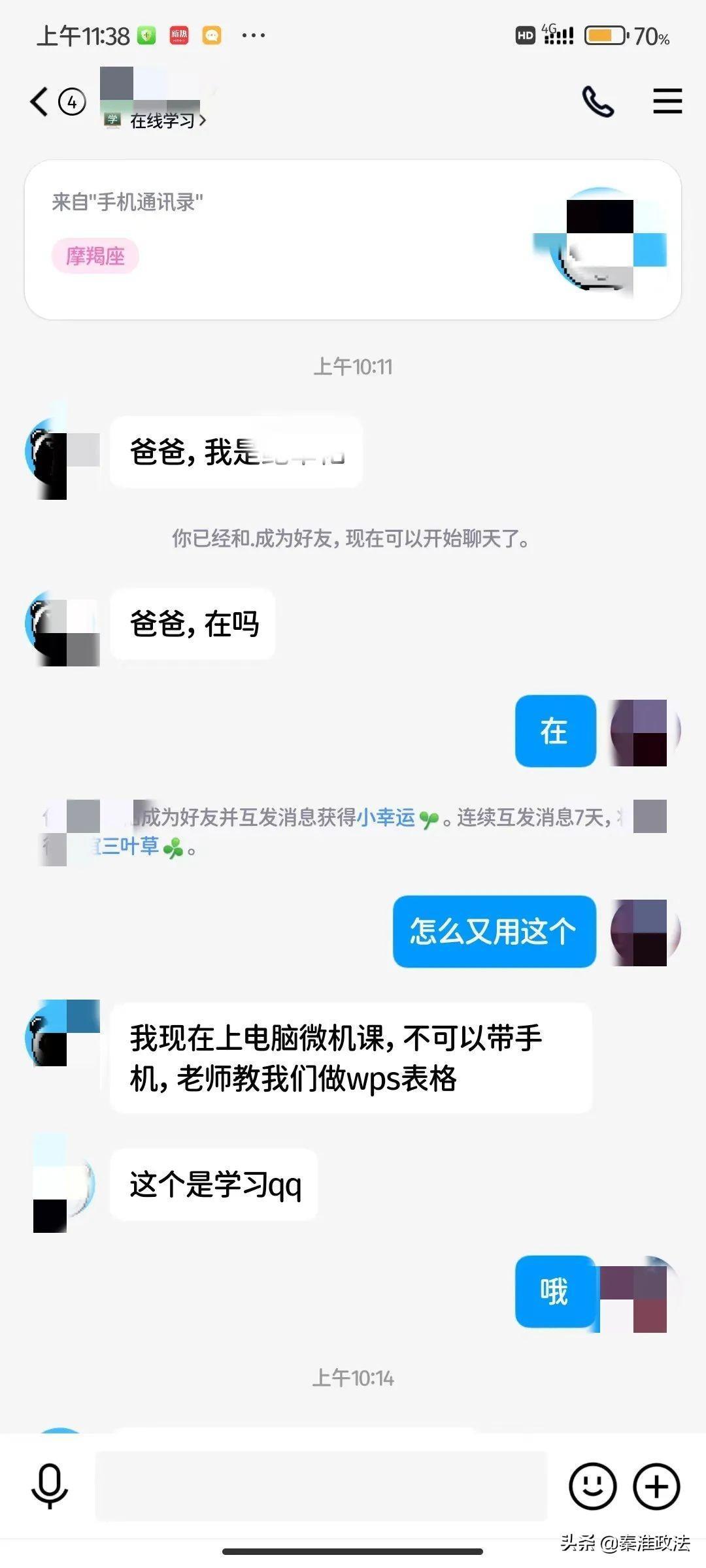View sender's avatar beside 爸爸, 在吗
Image resolution: width=706 pixels, height=1568 pixels.
coord(62,626)
